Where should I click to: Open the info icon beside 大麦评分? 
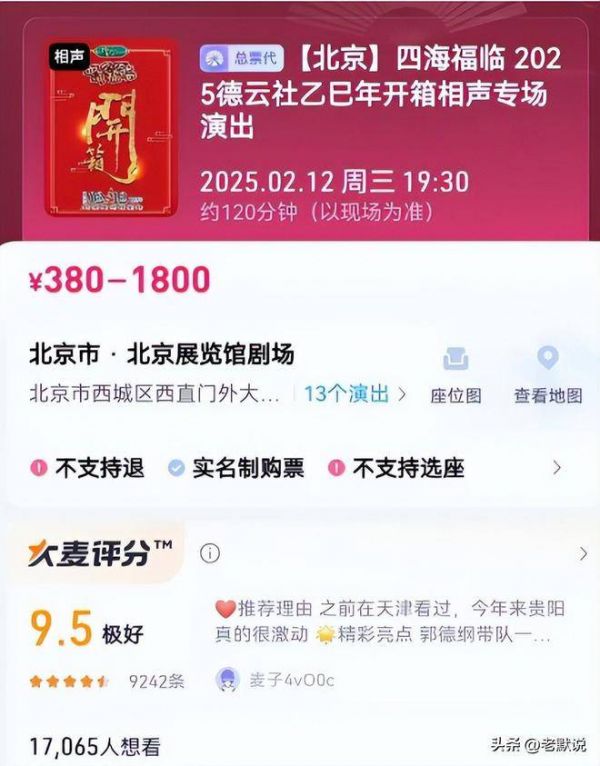click(x=210, y=552)
